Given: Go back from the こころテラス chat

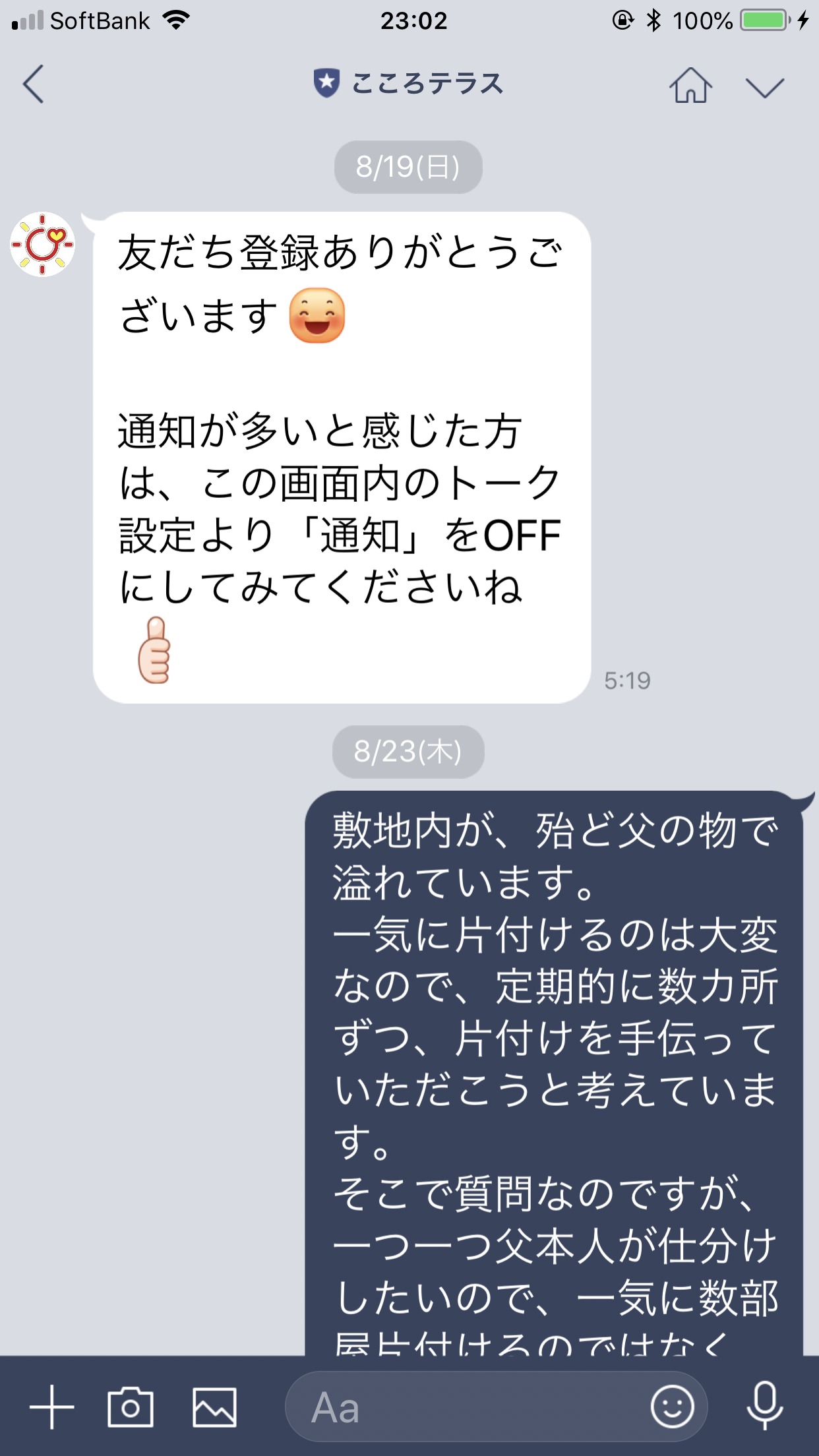Looking at the screenshot, I should [33, 84].
